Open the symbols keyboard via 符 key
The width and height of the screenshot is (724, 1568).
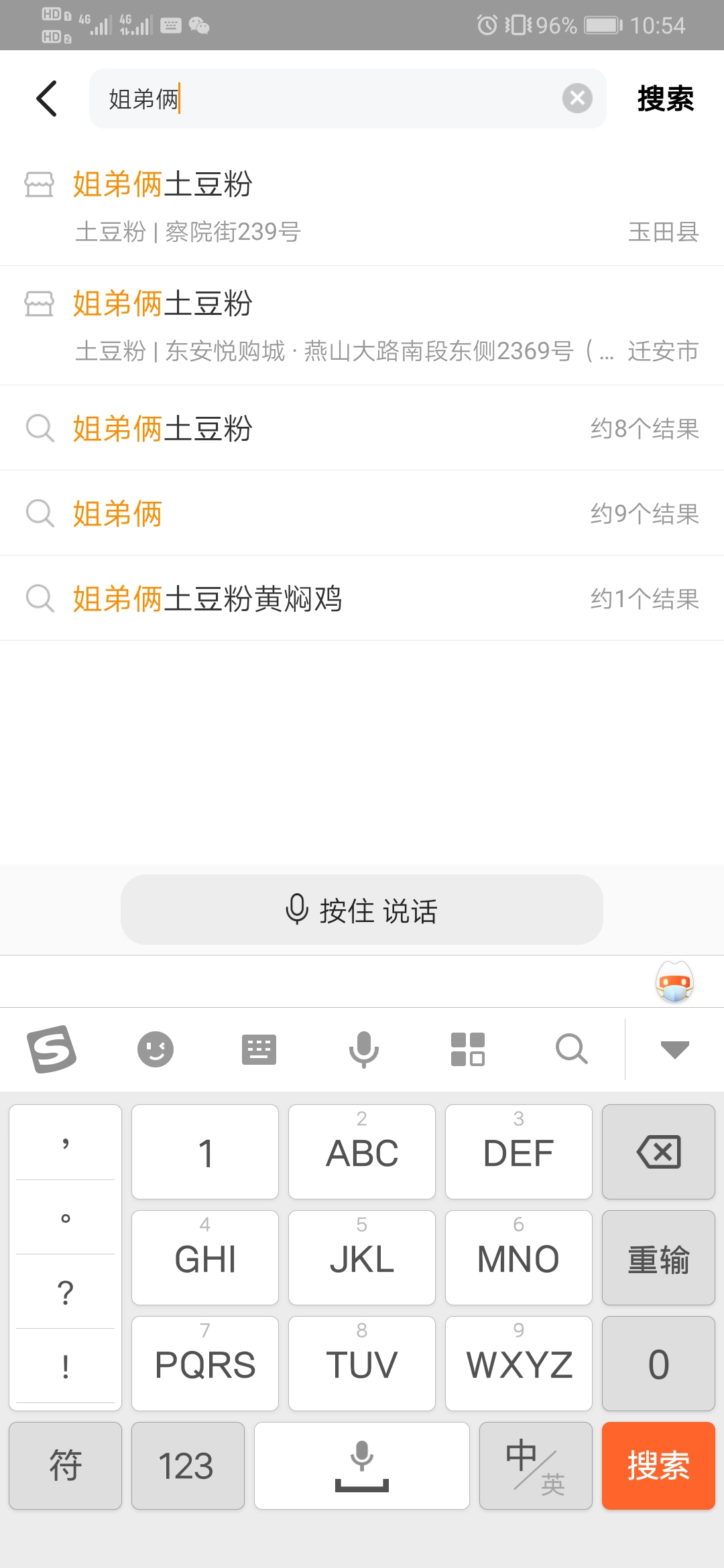[x=65, y=1465]
